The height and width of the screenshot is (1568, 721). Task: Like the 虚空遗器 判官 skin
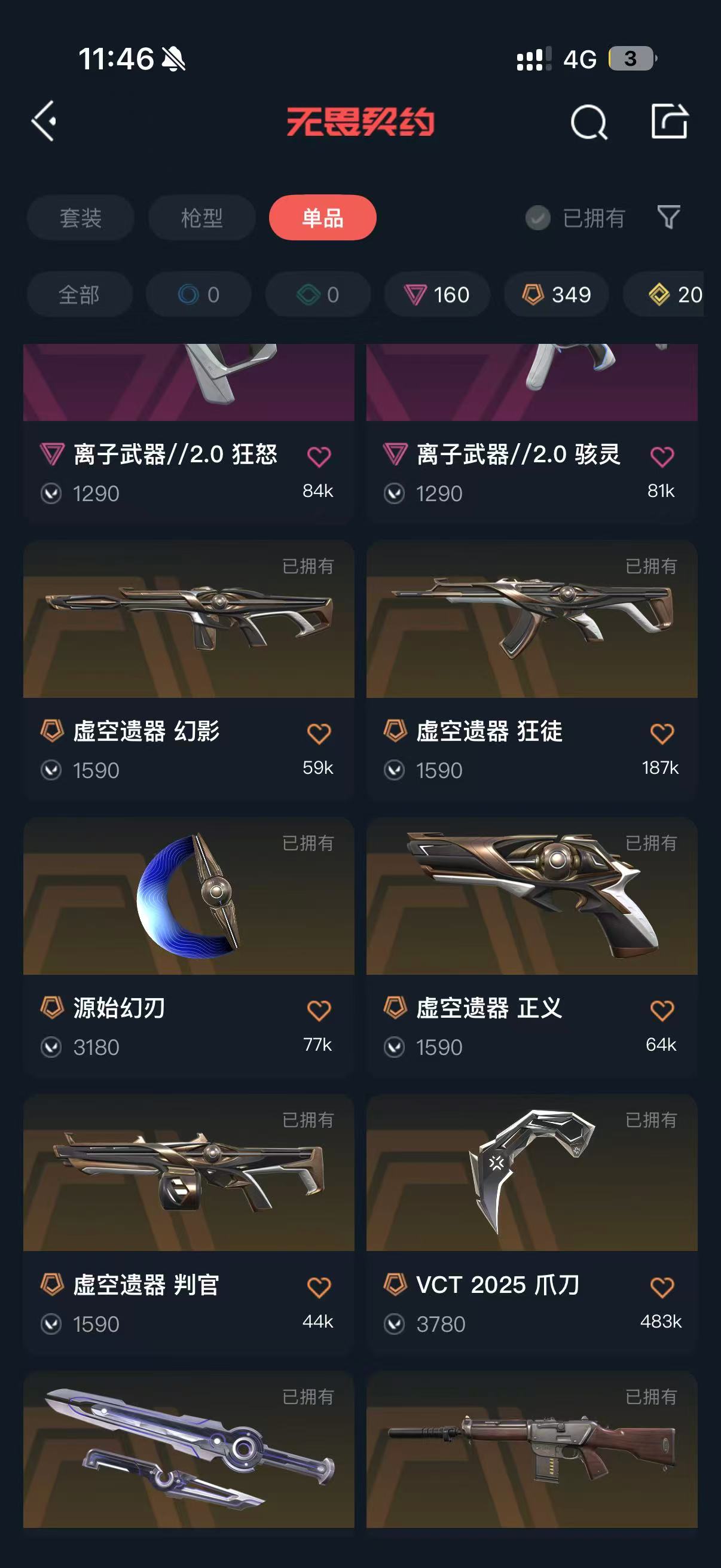point(319,1288)
